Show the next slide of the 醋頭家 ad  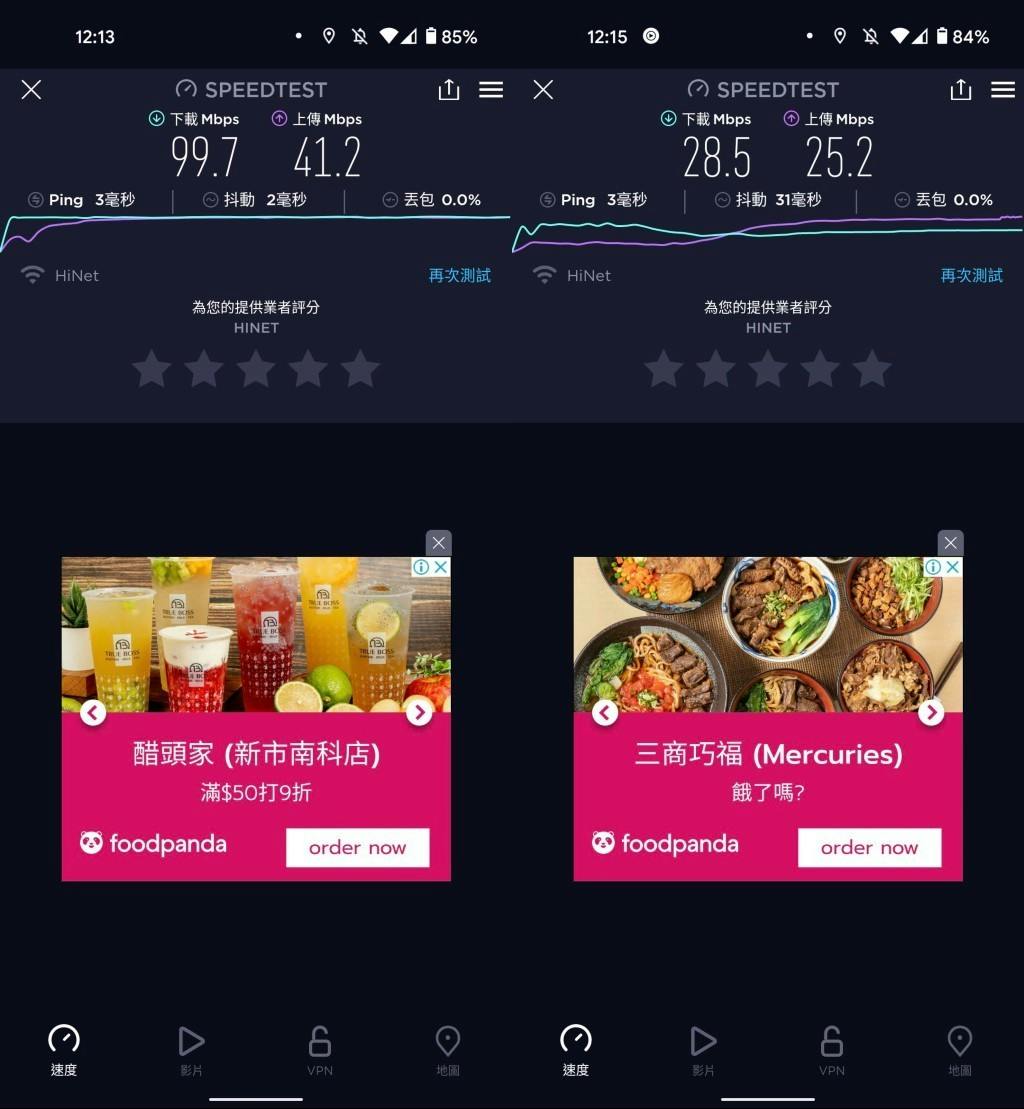[419, 712]
